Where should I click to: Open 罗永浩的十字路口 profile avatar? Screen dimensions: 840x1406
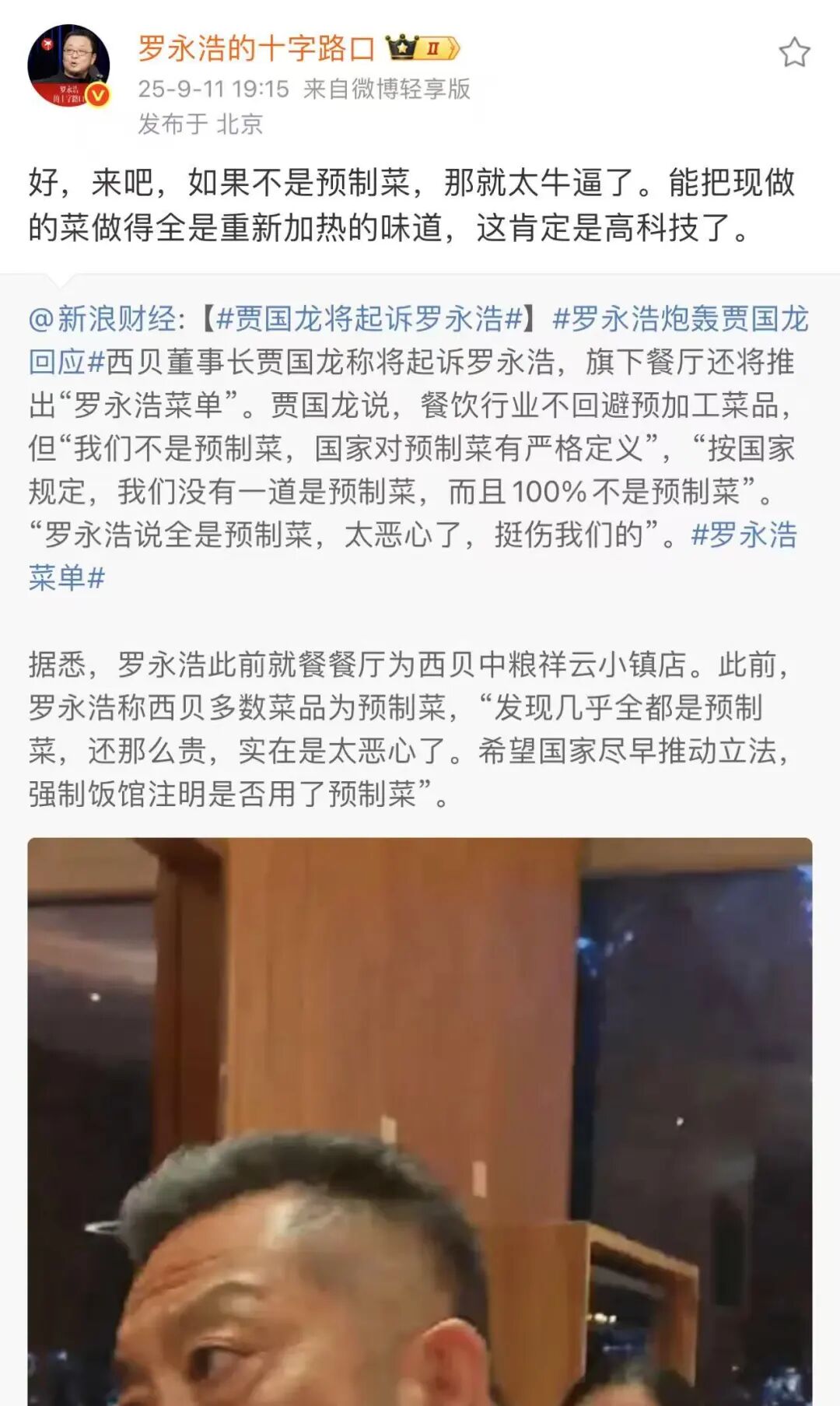click(x=68, y=65)
